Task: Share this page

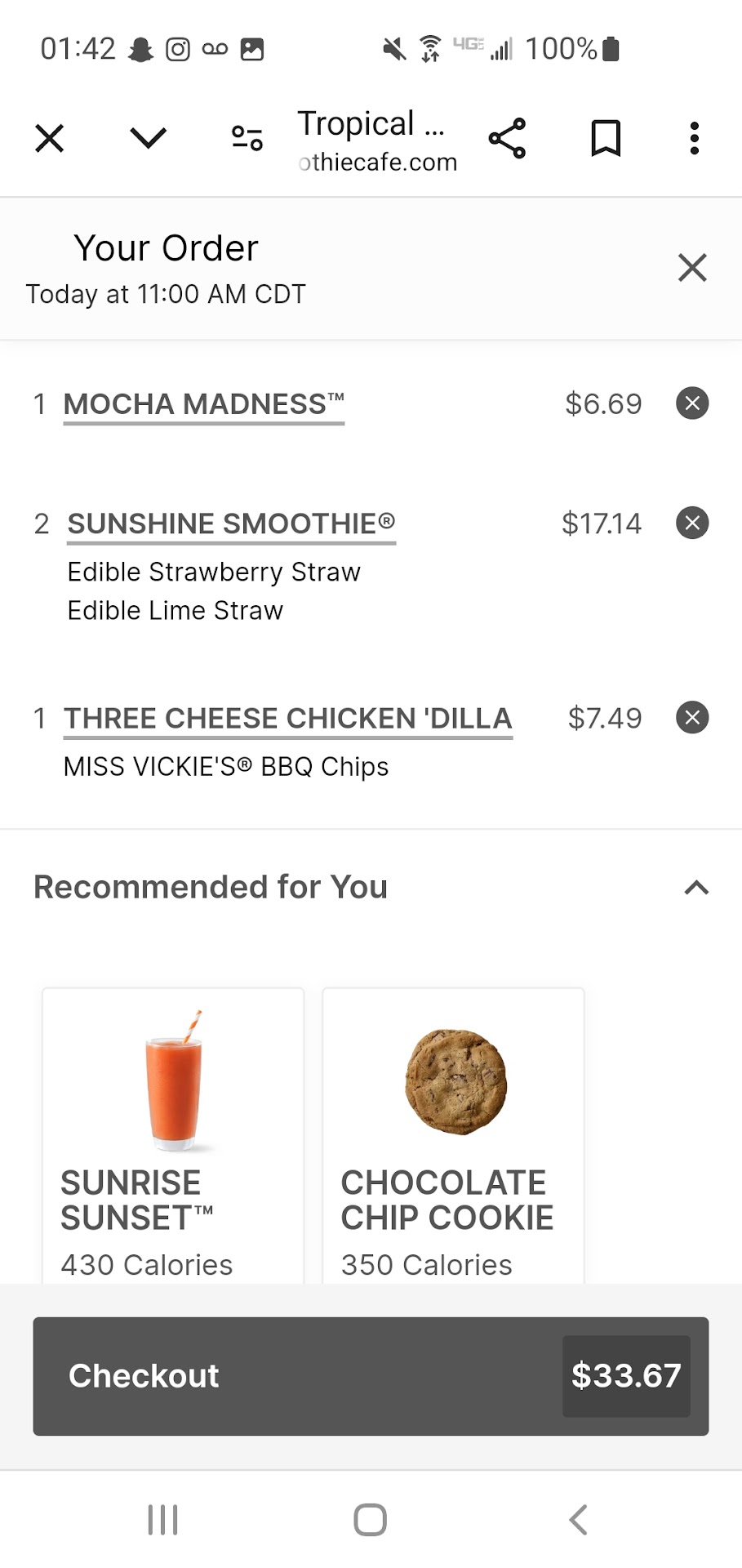Action: tap(507, 138)
